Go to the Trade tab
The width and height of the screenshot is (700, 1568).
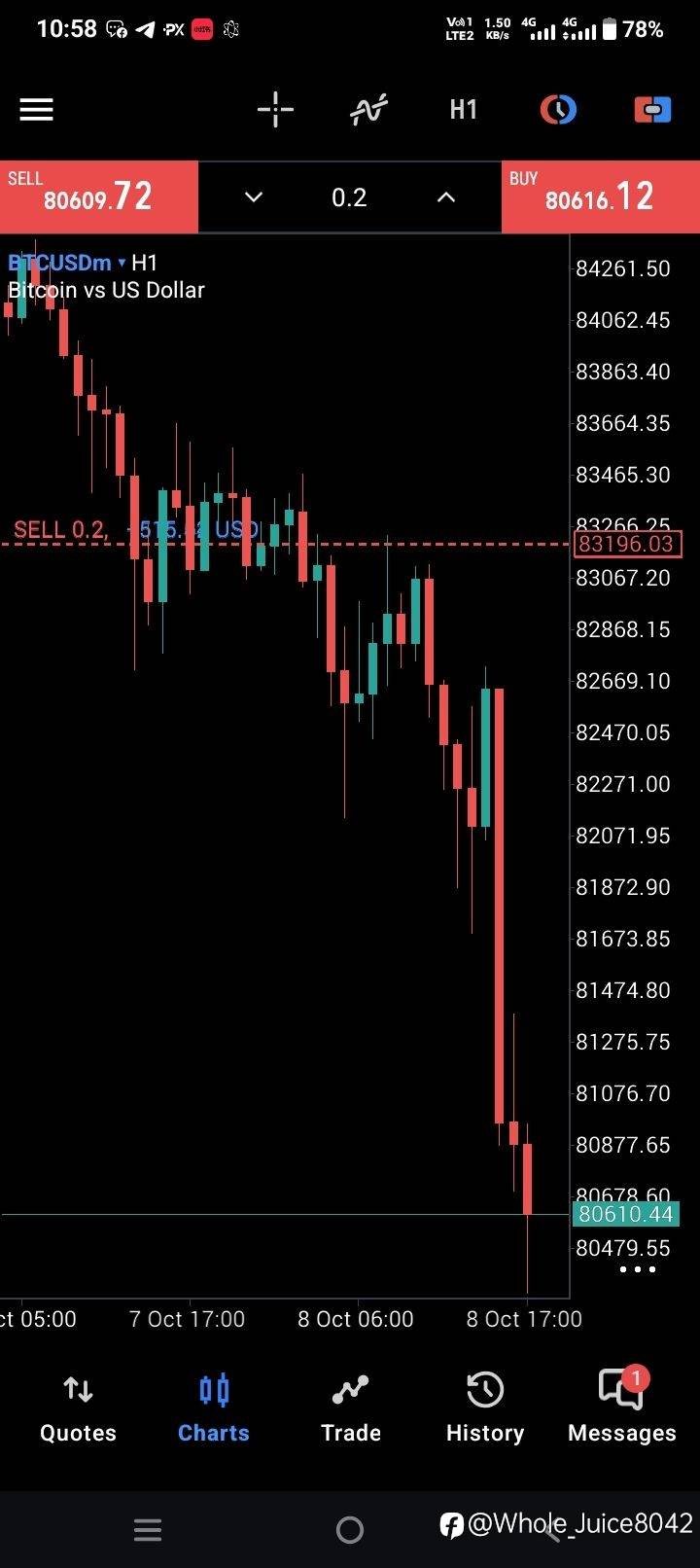tap(350, 1408)
